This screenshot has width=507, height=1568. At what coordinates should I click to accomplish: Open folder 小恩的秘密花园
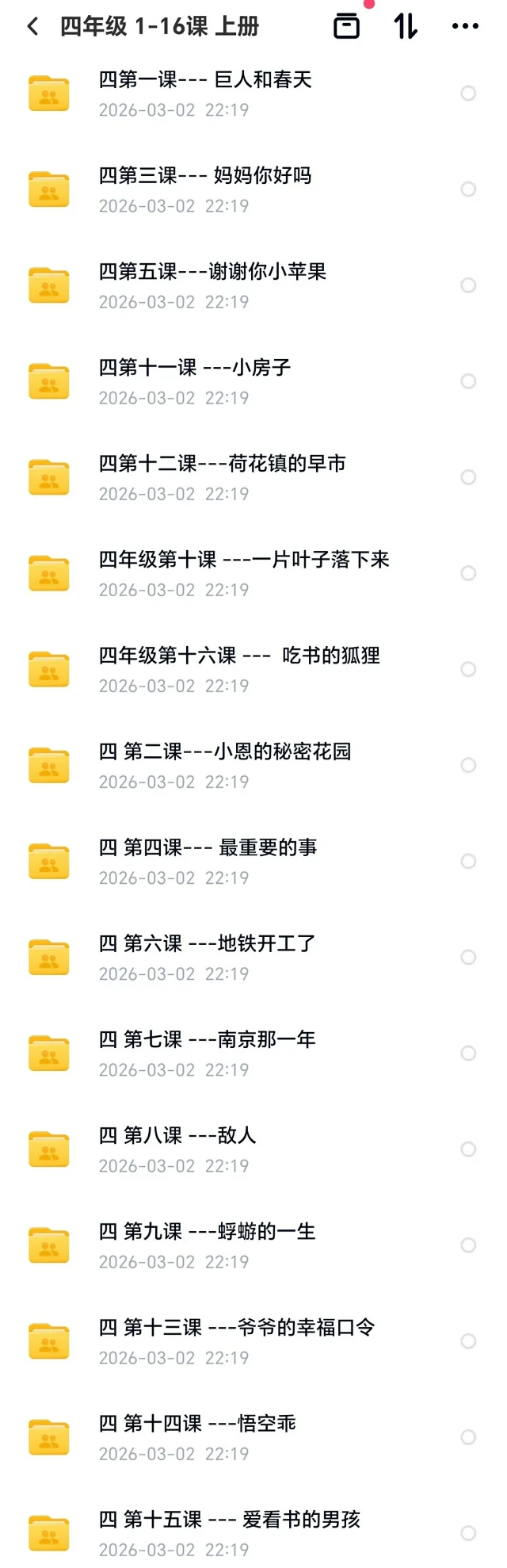(225, 751)
